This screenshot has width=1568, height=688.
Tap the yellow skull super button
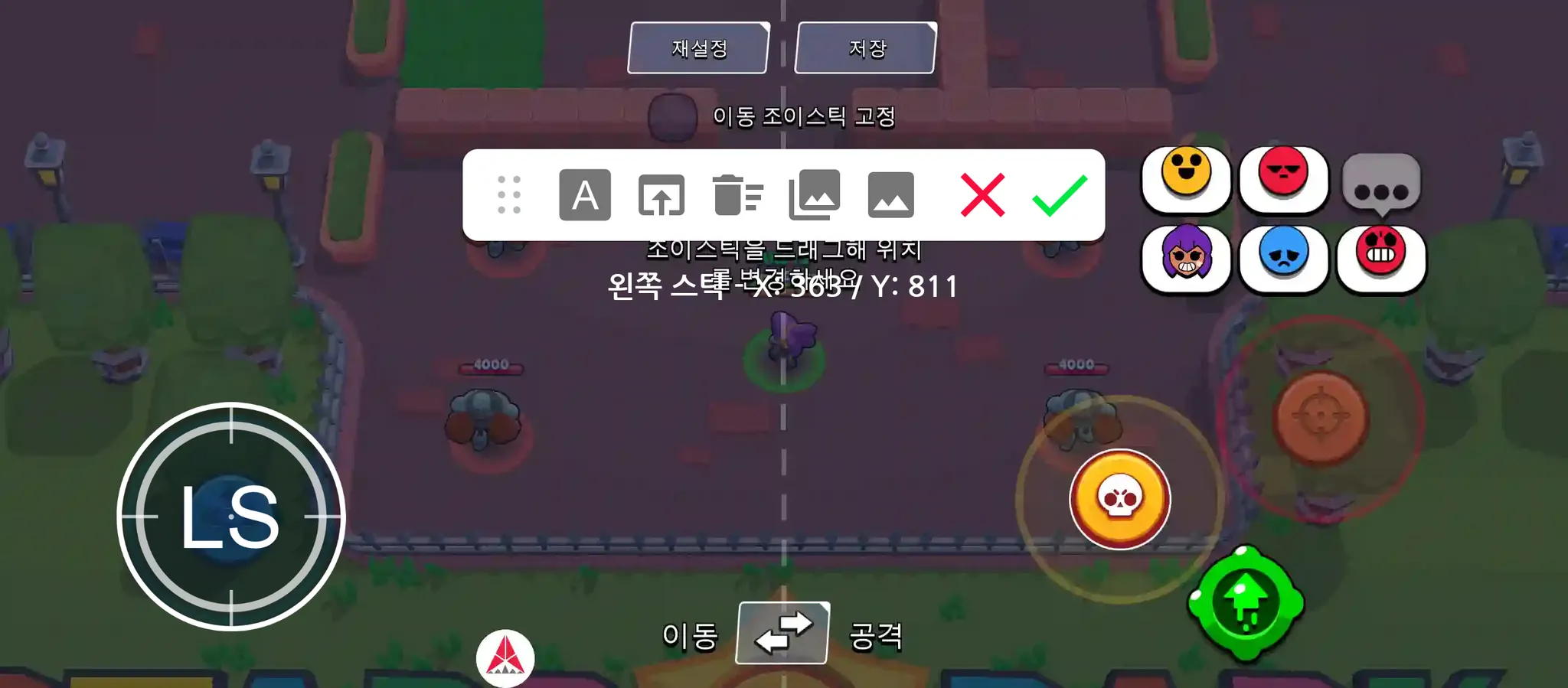click(1119, 499)
